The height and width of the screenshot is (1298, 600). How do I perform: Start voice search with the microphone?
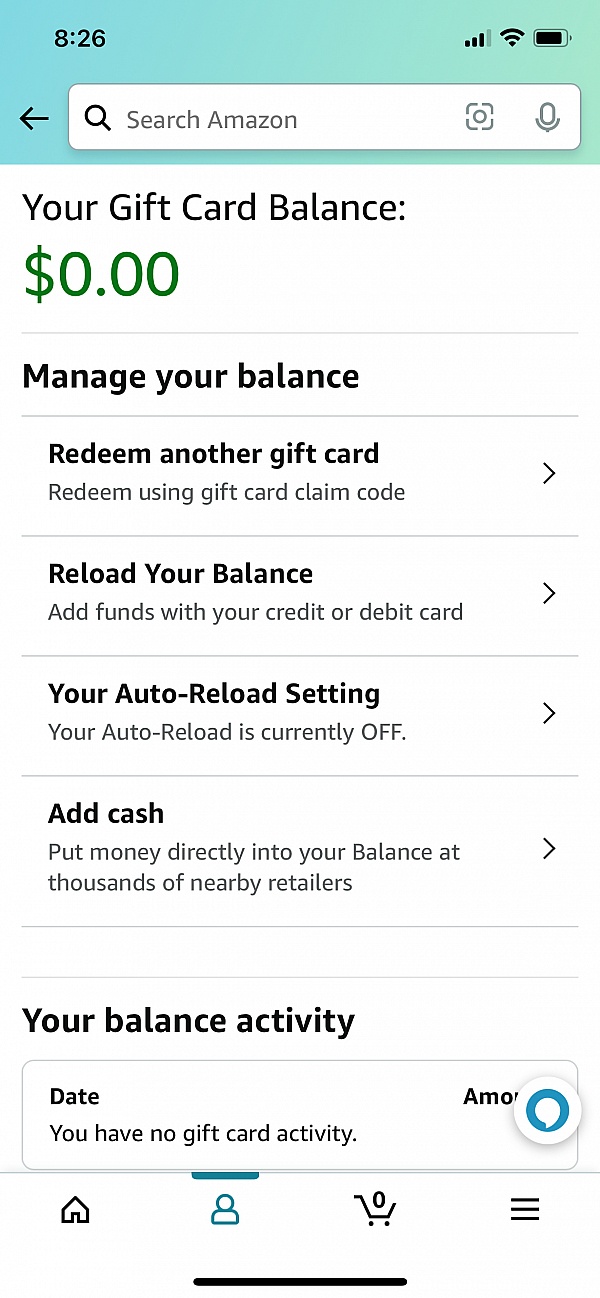coord(547,118)
